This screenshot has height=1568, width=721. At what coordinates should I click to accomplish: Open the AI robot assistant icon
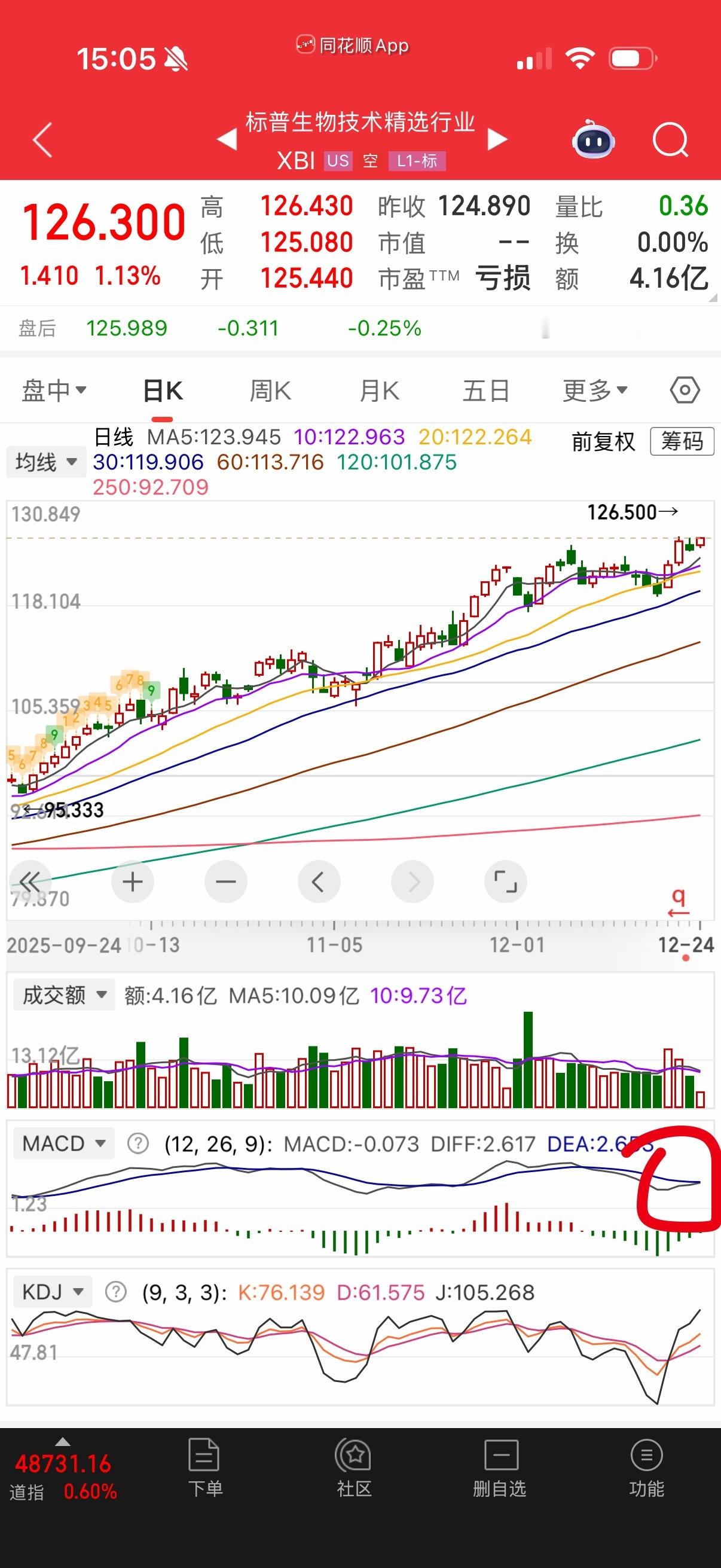point(593,139)
